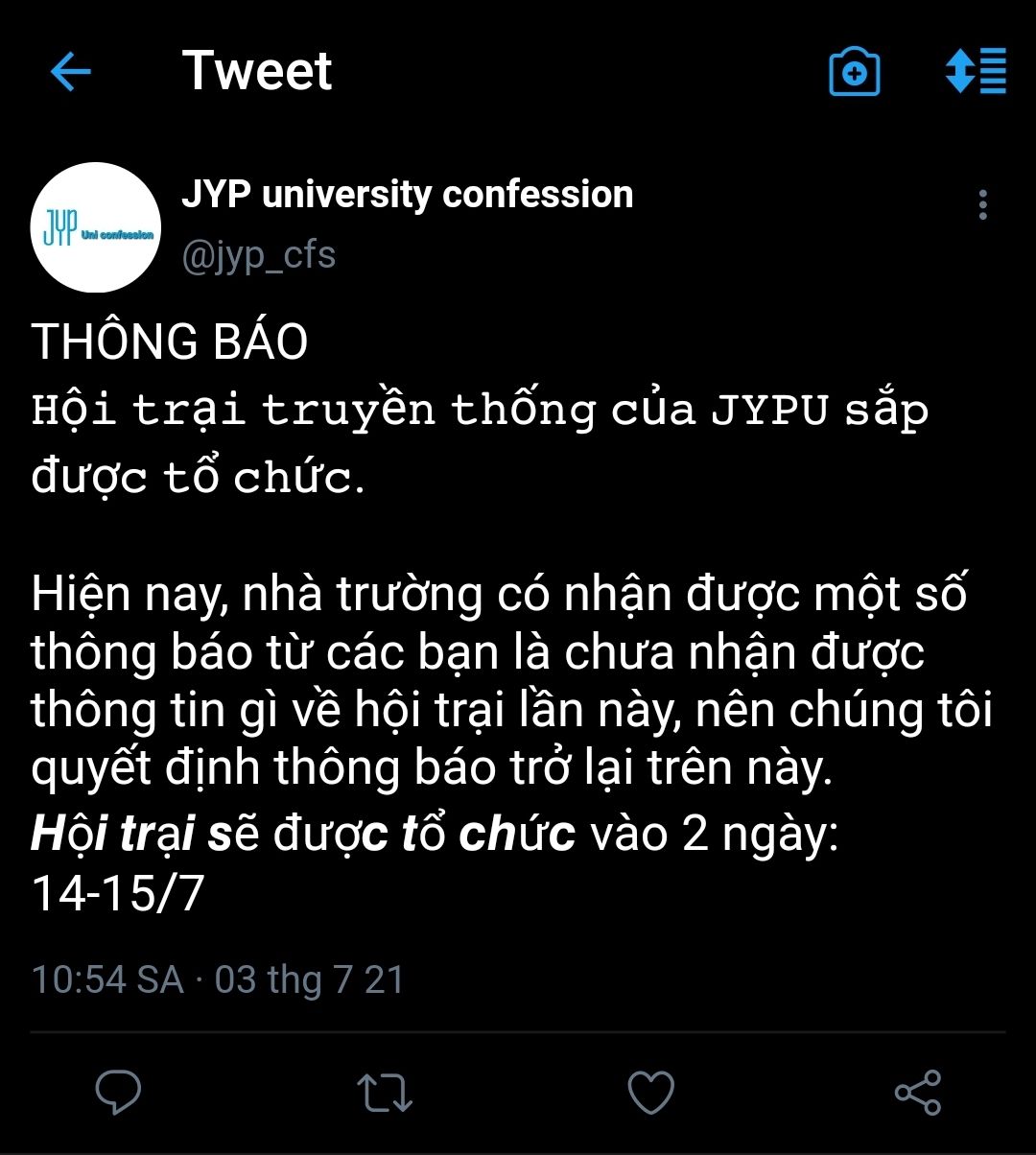Share this tweet
This screenshot has height=1155, width=1036.
[917, 1092]
